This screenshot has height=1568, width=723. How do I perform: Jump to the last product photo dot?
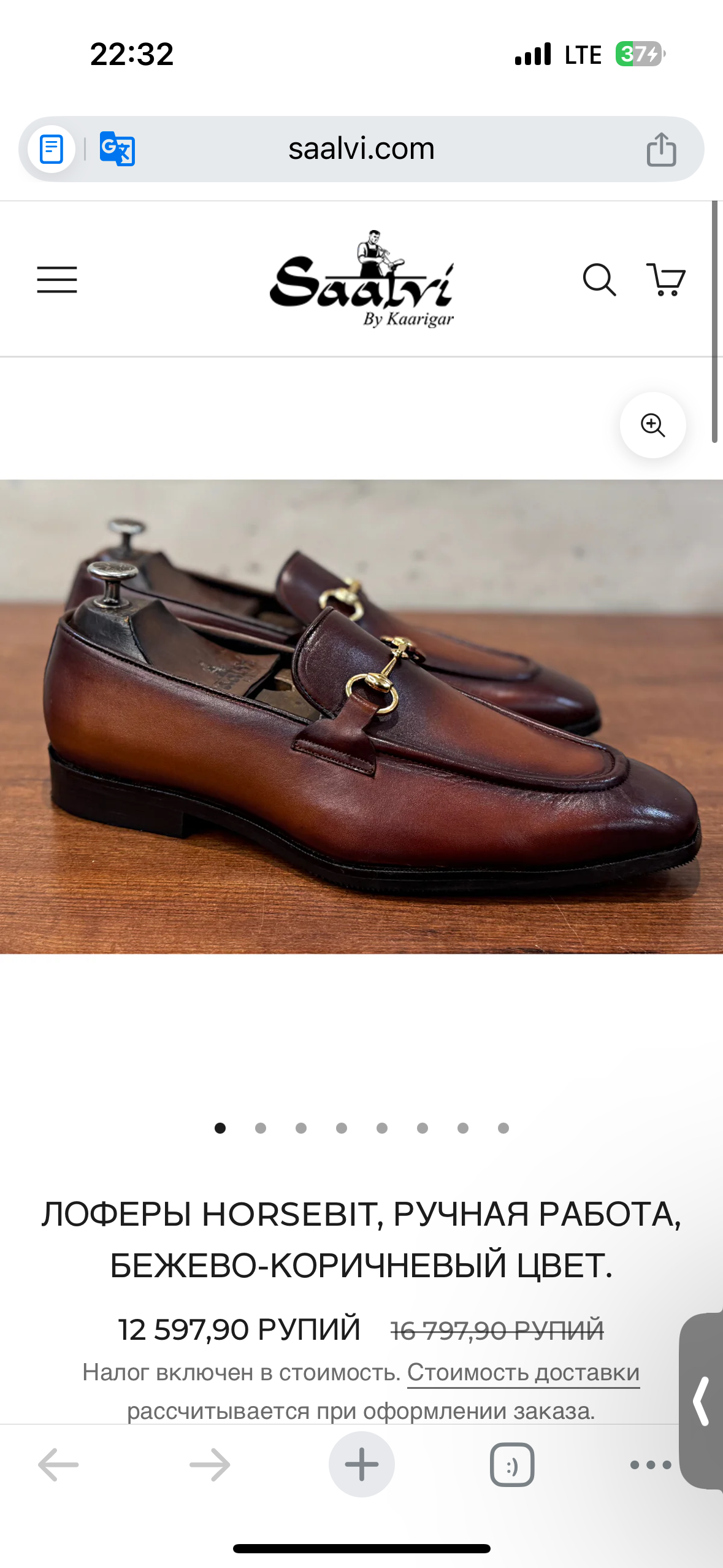click(x=503, y=1128)
